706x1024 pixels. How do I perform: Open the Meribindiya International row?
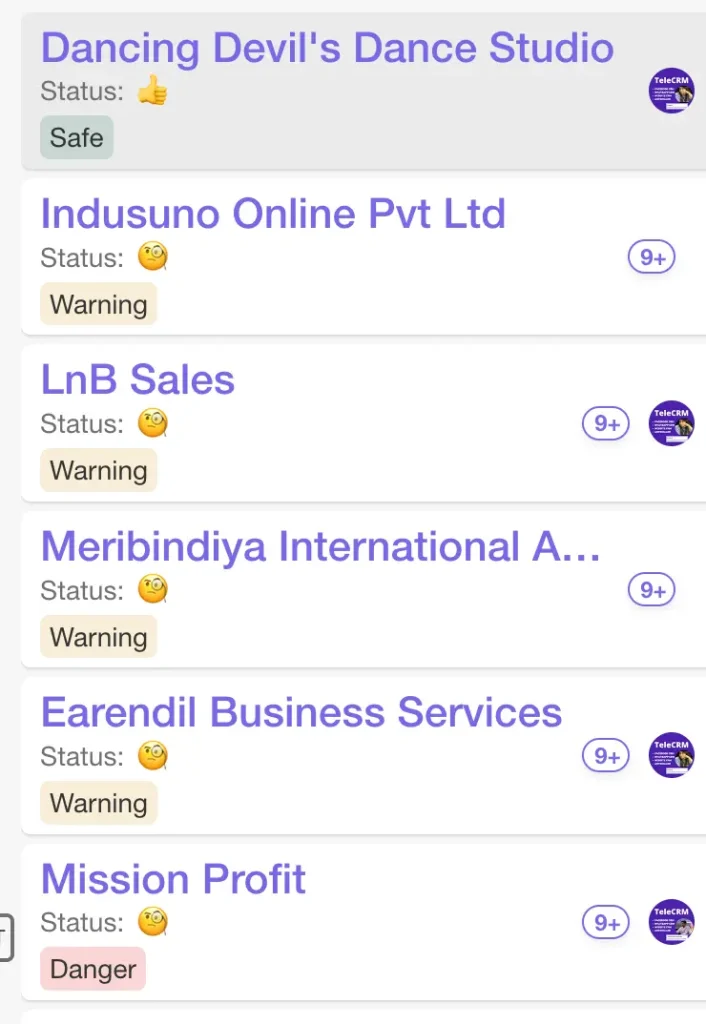[x=320, y=547]
